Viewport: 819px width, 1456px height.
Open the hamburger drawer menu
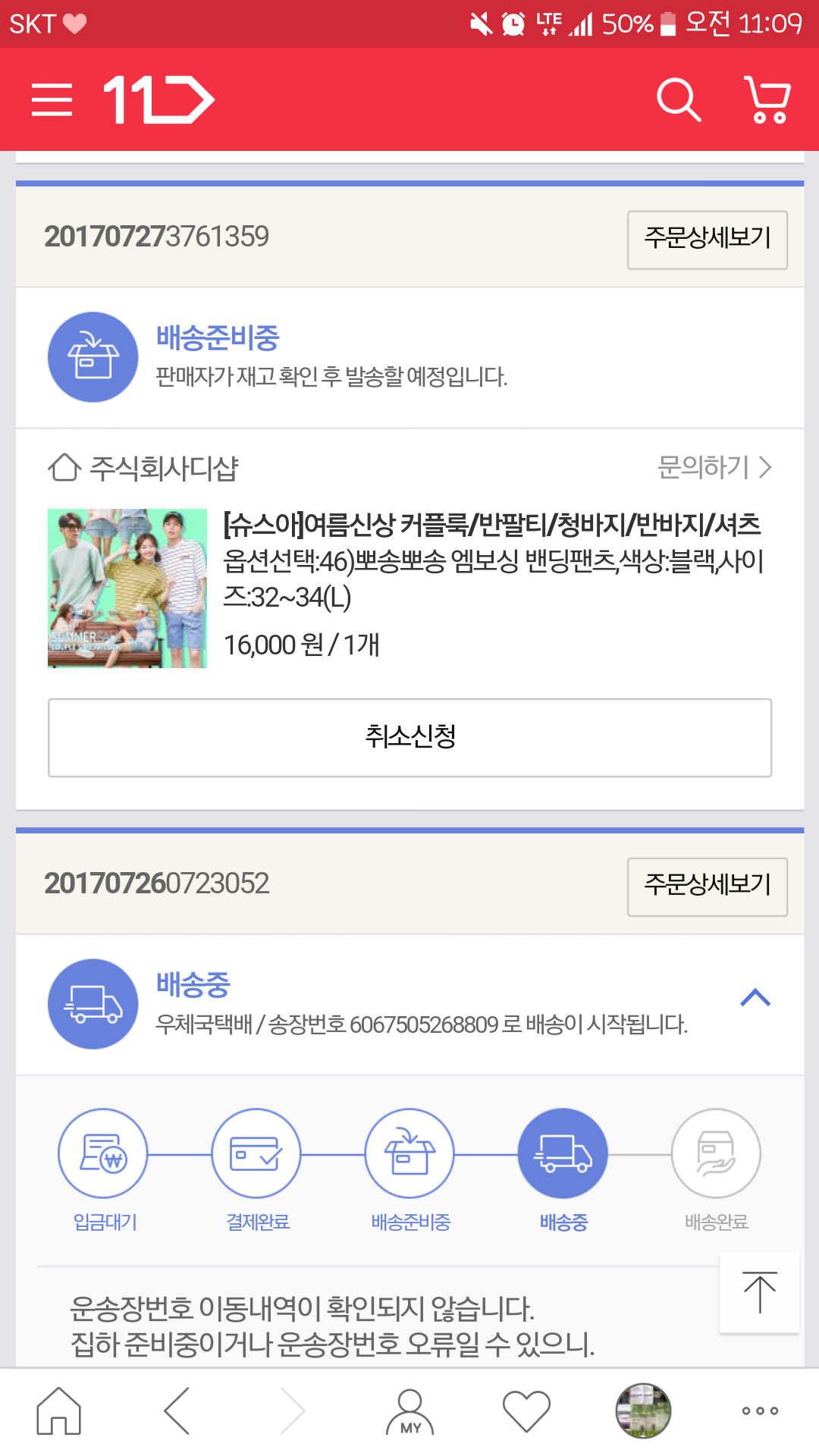click(52, 100)
